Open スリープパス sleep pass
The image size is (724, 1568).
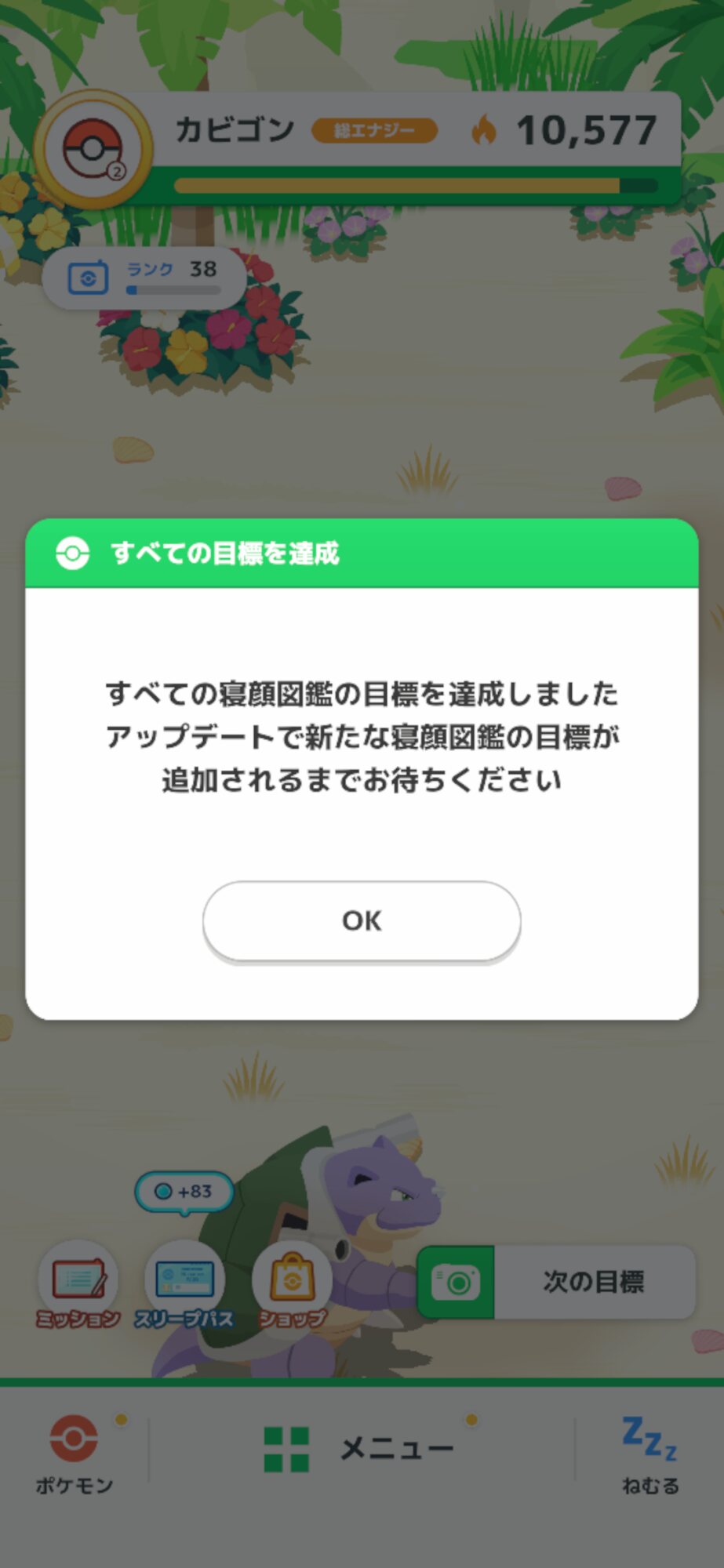click(x=184, y=1284)
